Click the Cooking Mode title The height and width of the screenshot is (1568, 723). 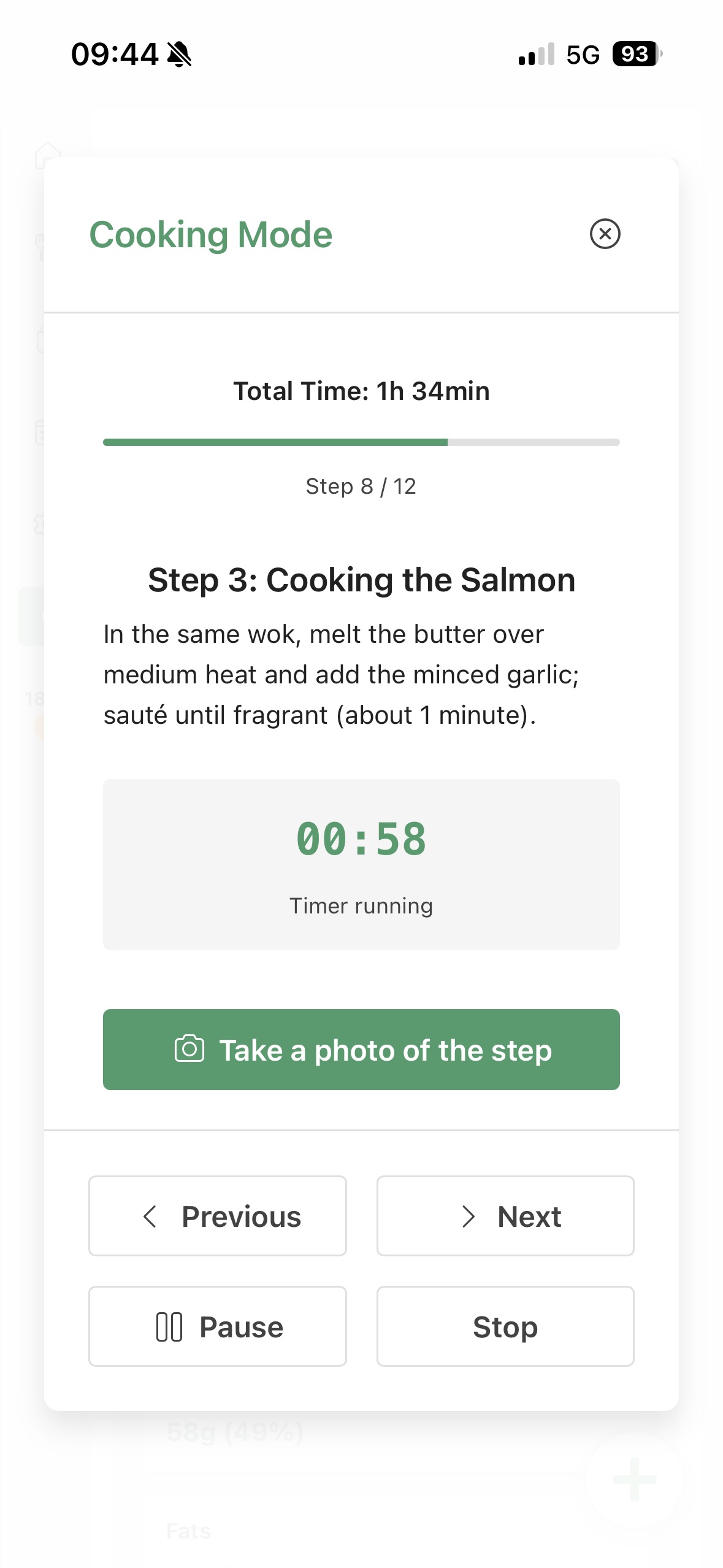point(211,234)
